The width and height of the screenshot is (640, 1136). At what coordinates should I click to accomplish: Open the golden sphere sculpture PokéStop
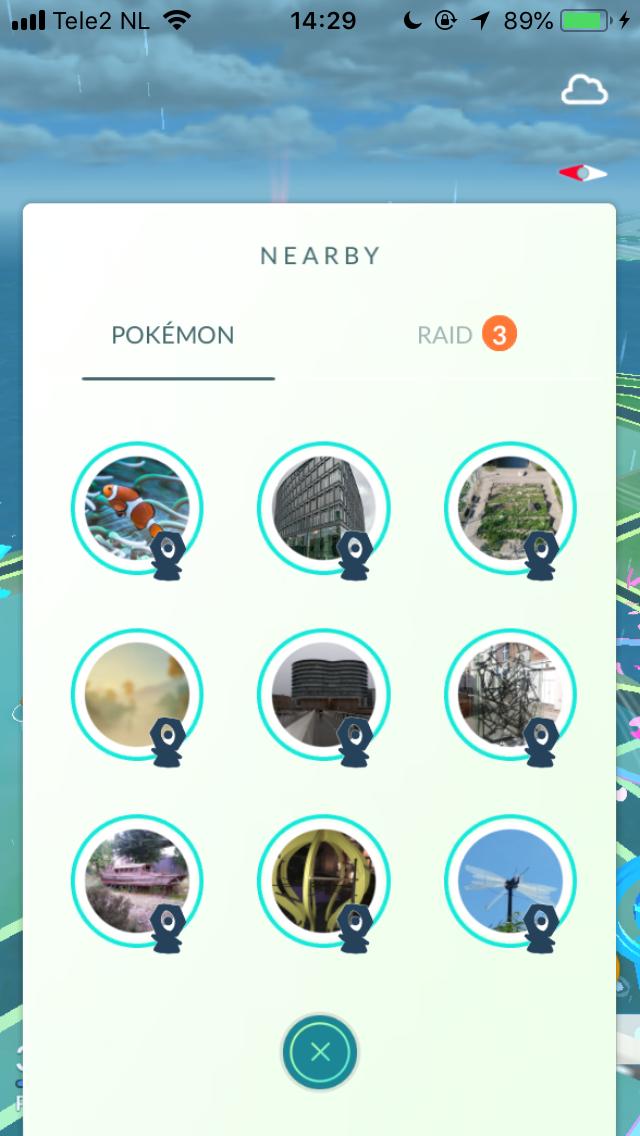pyautogui.click(x=323, y=880)
